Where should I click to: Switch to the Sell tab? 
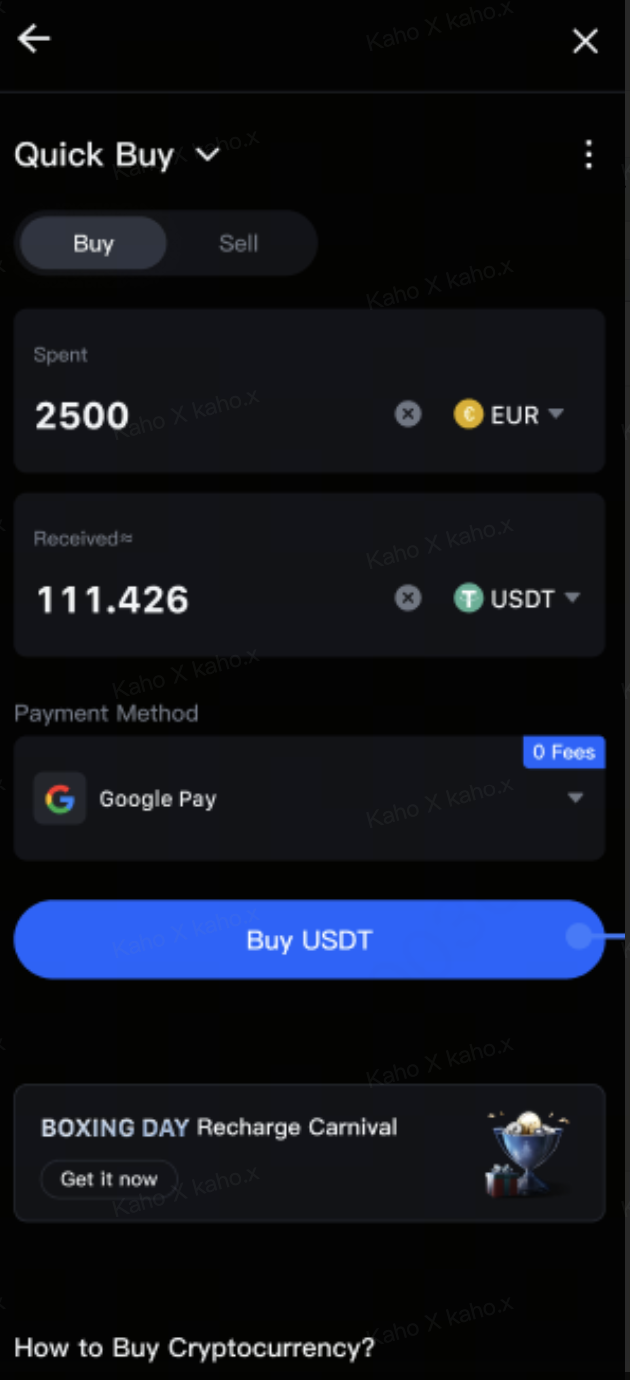[238, 243]
